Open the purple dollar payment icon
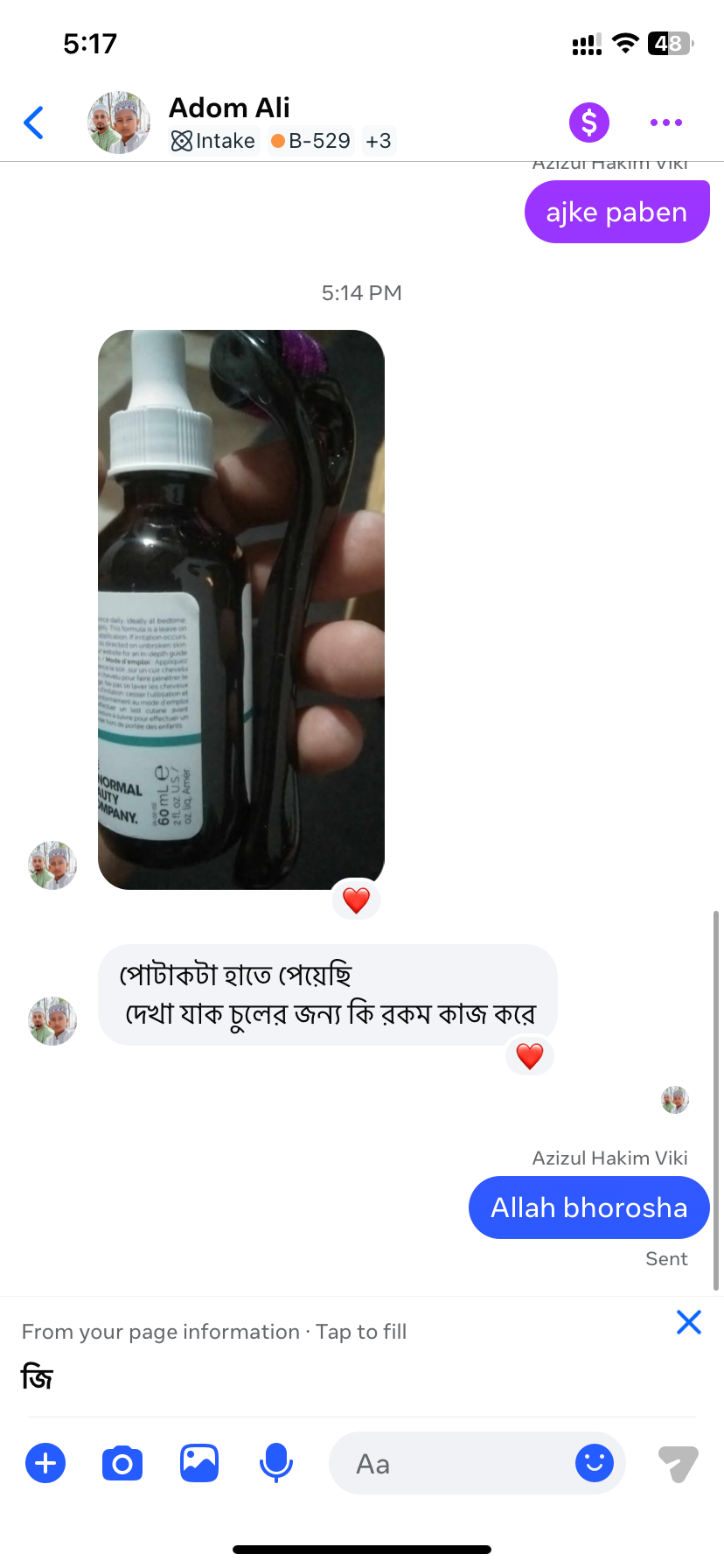 [589, 122]
